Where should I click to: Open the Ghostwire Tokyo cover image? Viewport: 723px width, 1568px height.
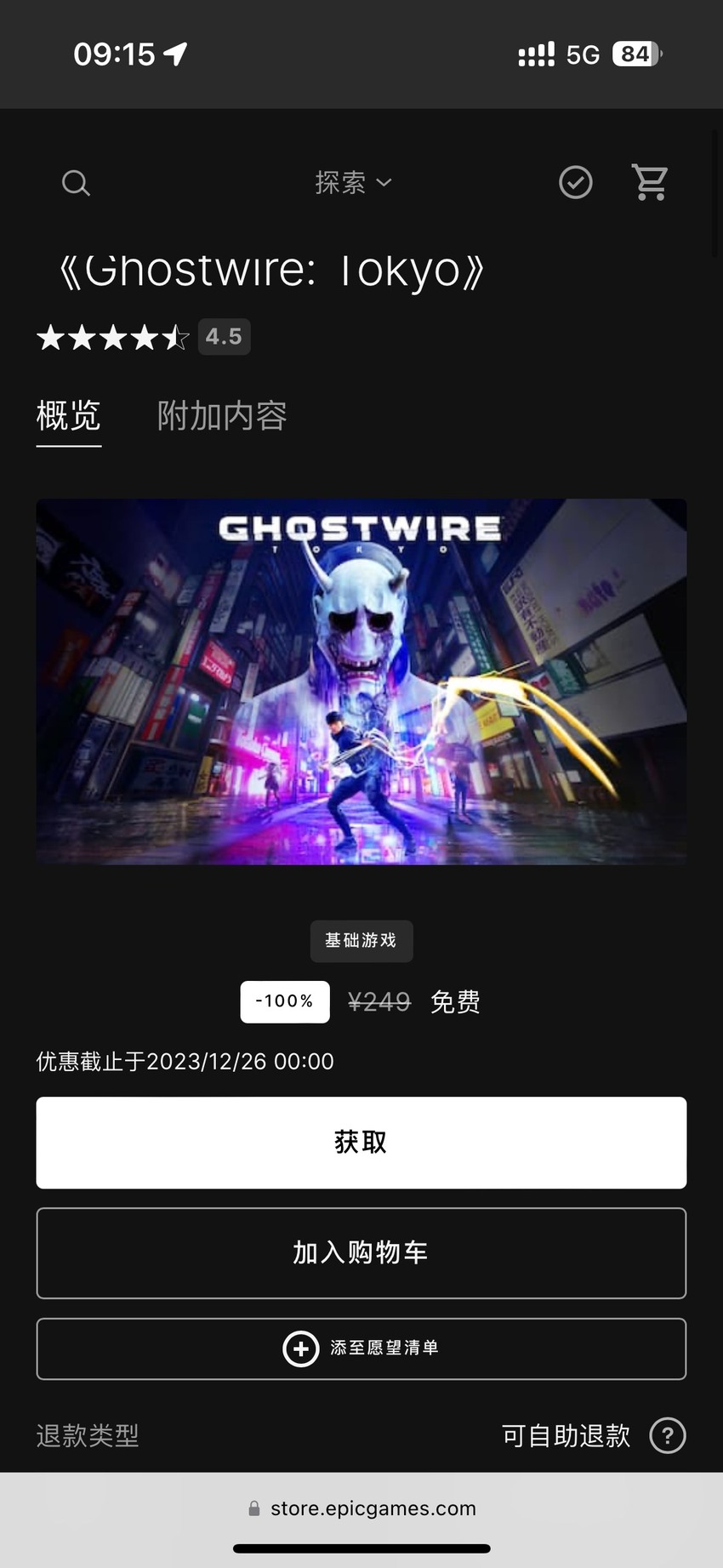click(x=361, y=681)
